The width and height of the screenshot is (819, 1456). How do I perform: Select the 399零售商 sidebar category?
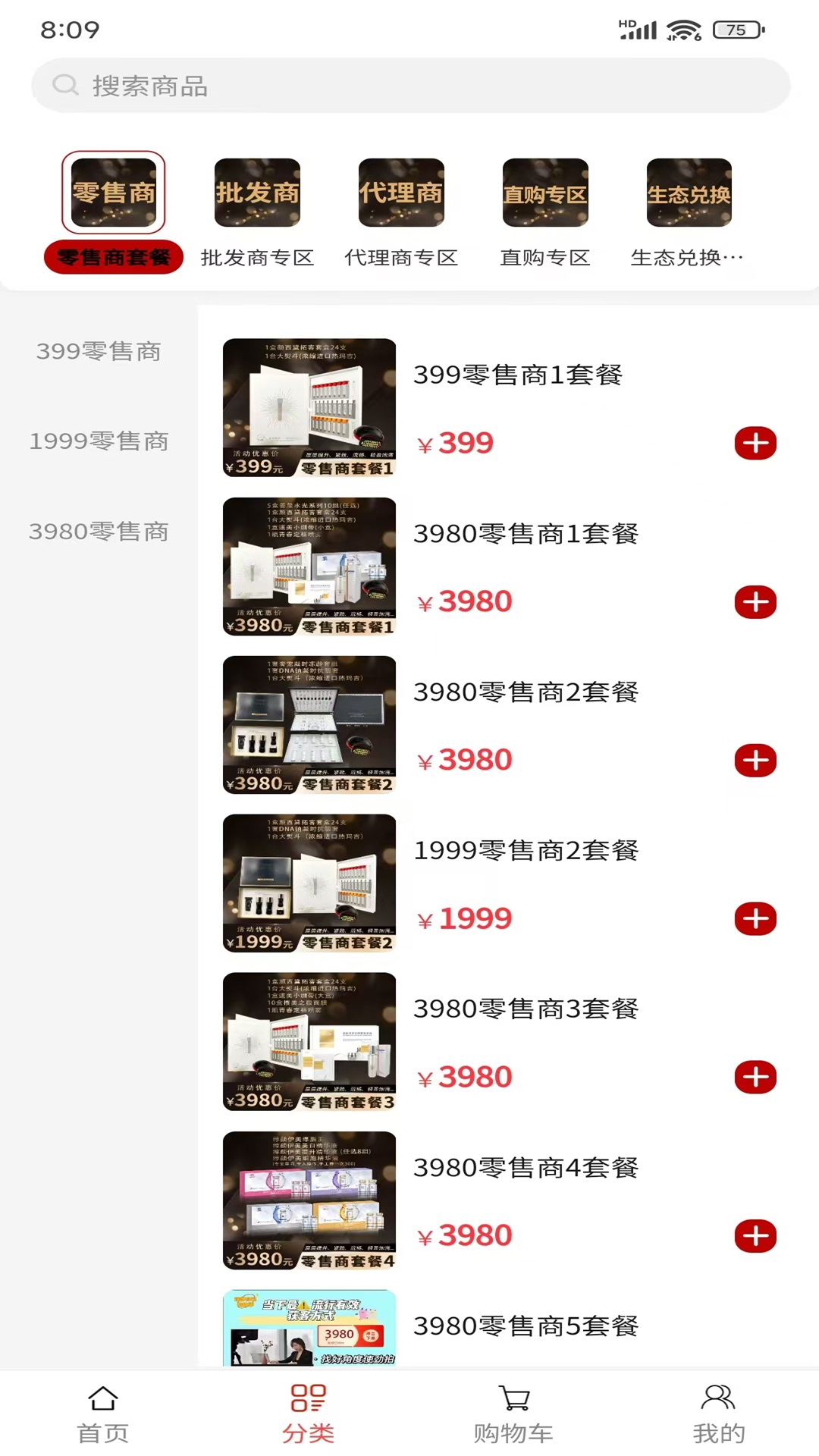pyautogui.click(x=99, y=351)
